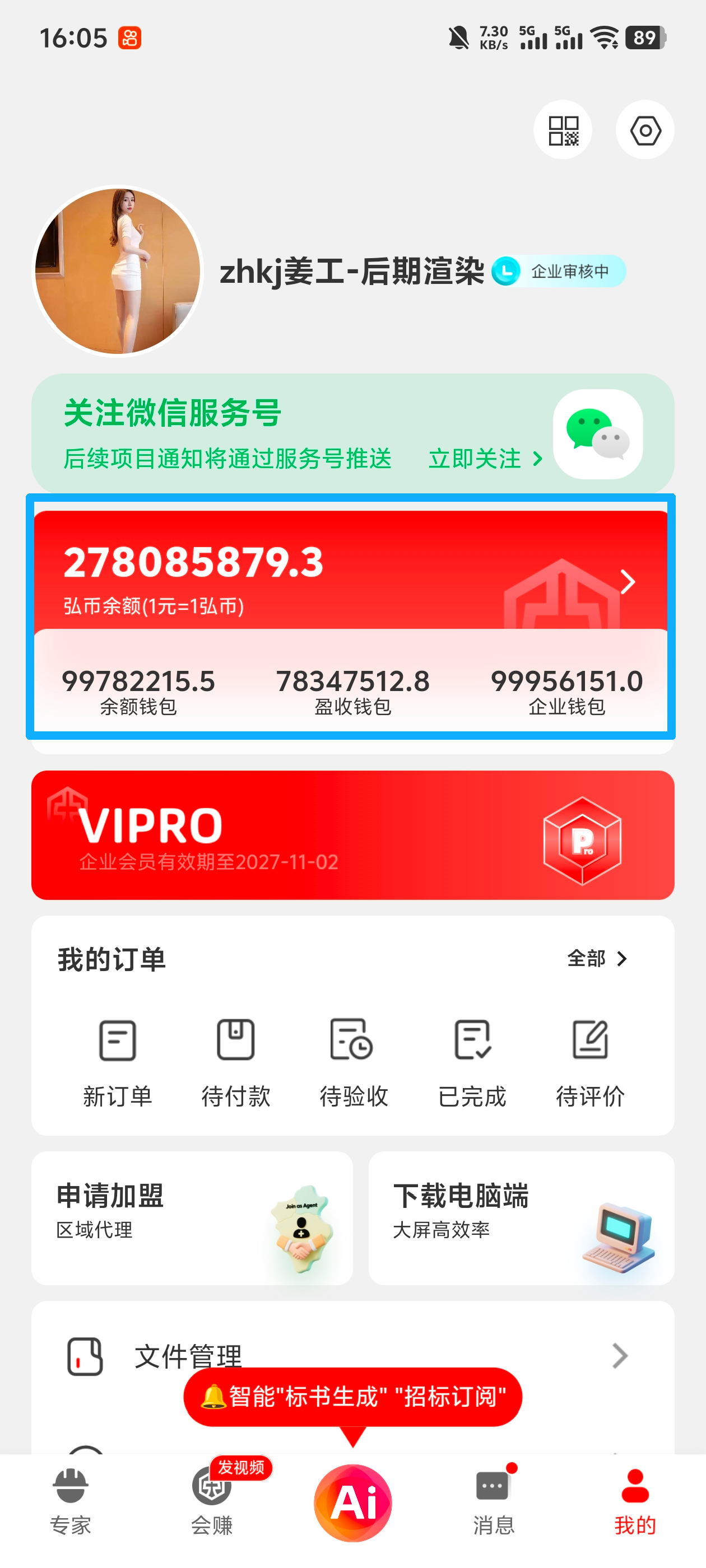Viewport: 706px width, 1568px height.
Task: Open the 下载电脑端 card
Action: click(x=521, y=1217)
